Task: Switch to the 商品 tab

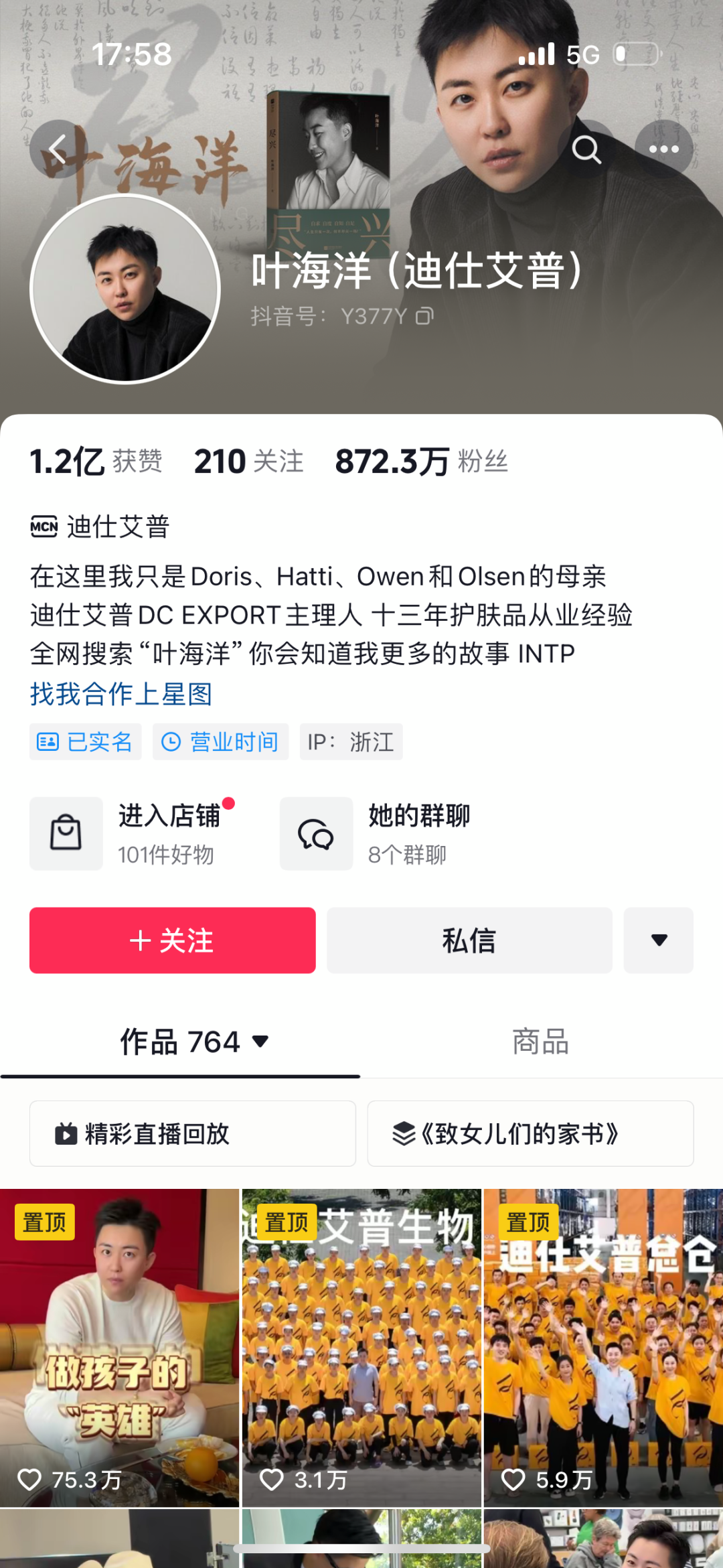Action: 541,1042
